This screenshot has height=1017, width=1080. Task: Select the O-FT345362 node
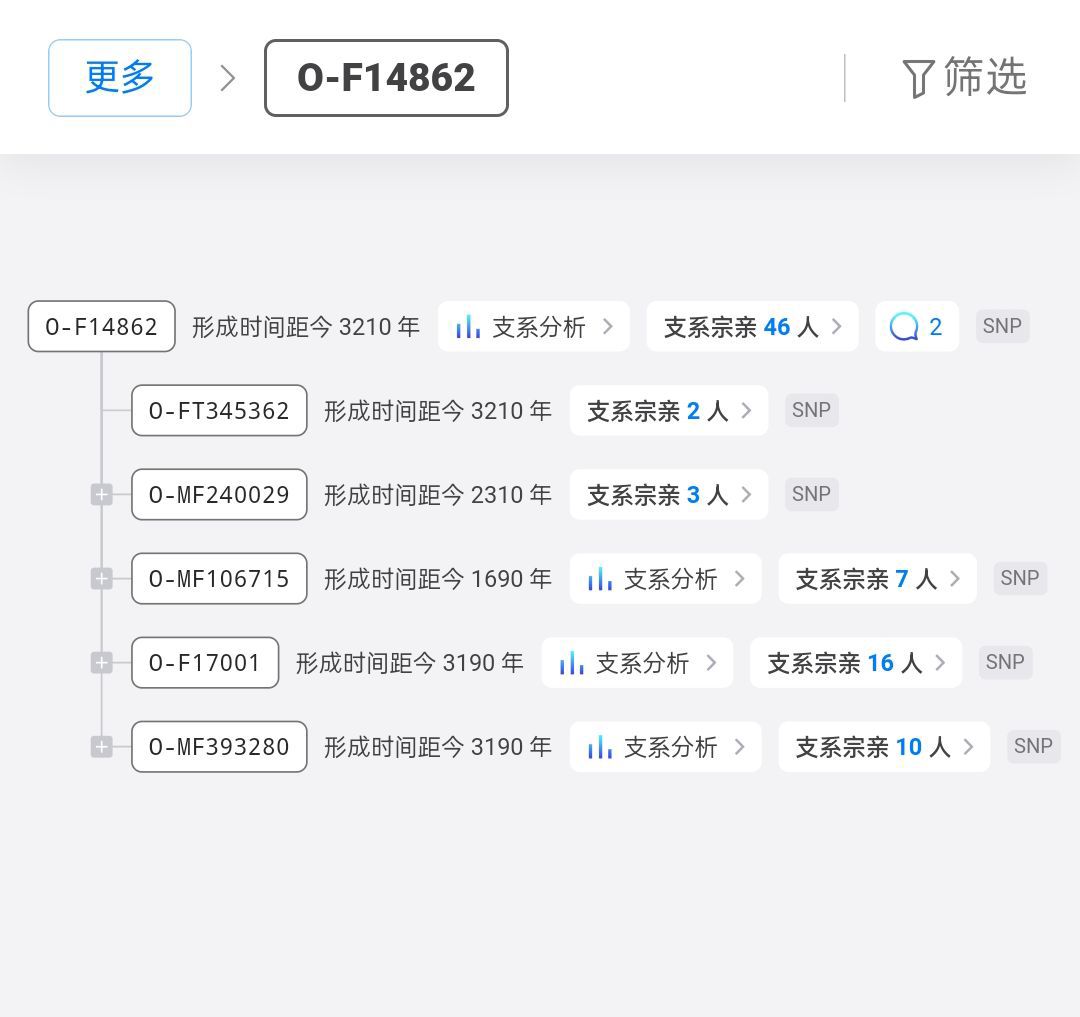coord(219,411)
